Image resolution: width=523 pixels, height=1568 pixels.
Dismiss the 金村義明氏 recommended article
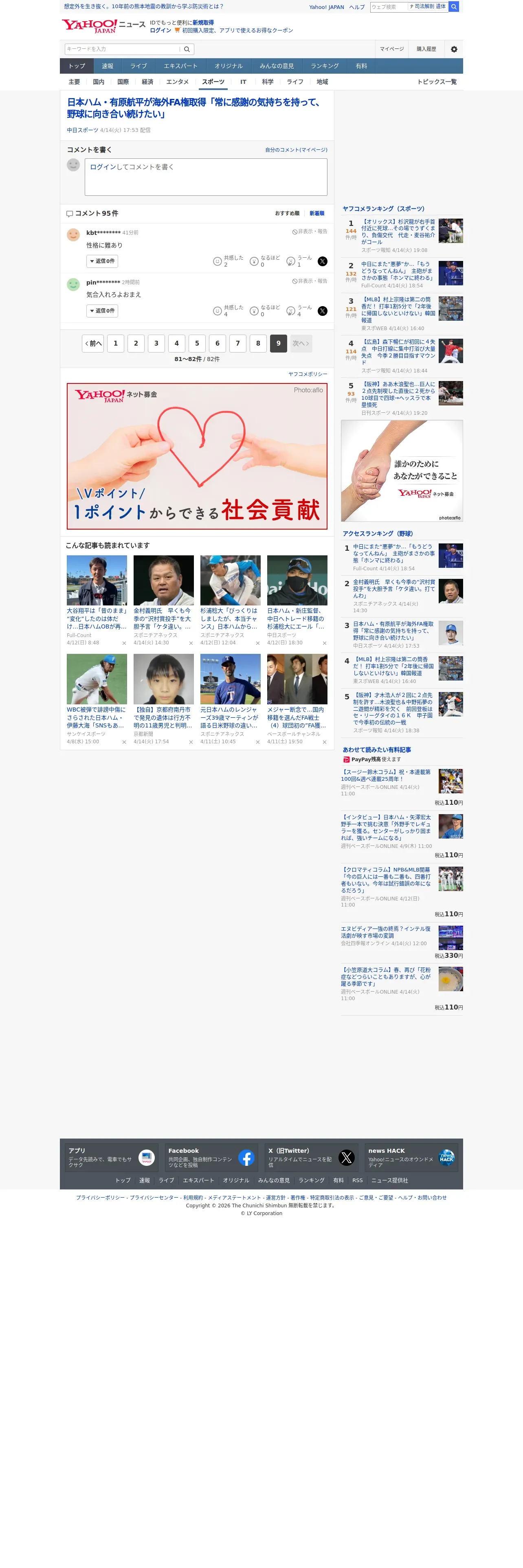(191, 644)
